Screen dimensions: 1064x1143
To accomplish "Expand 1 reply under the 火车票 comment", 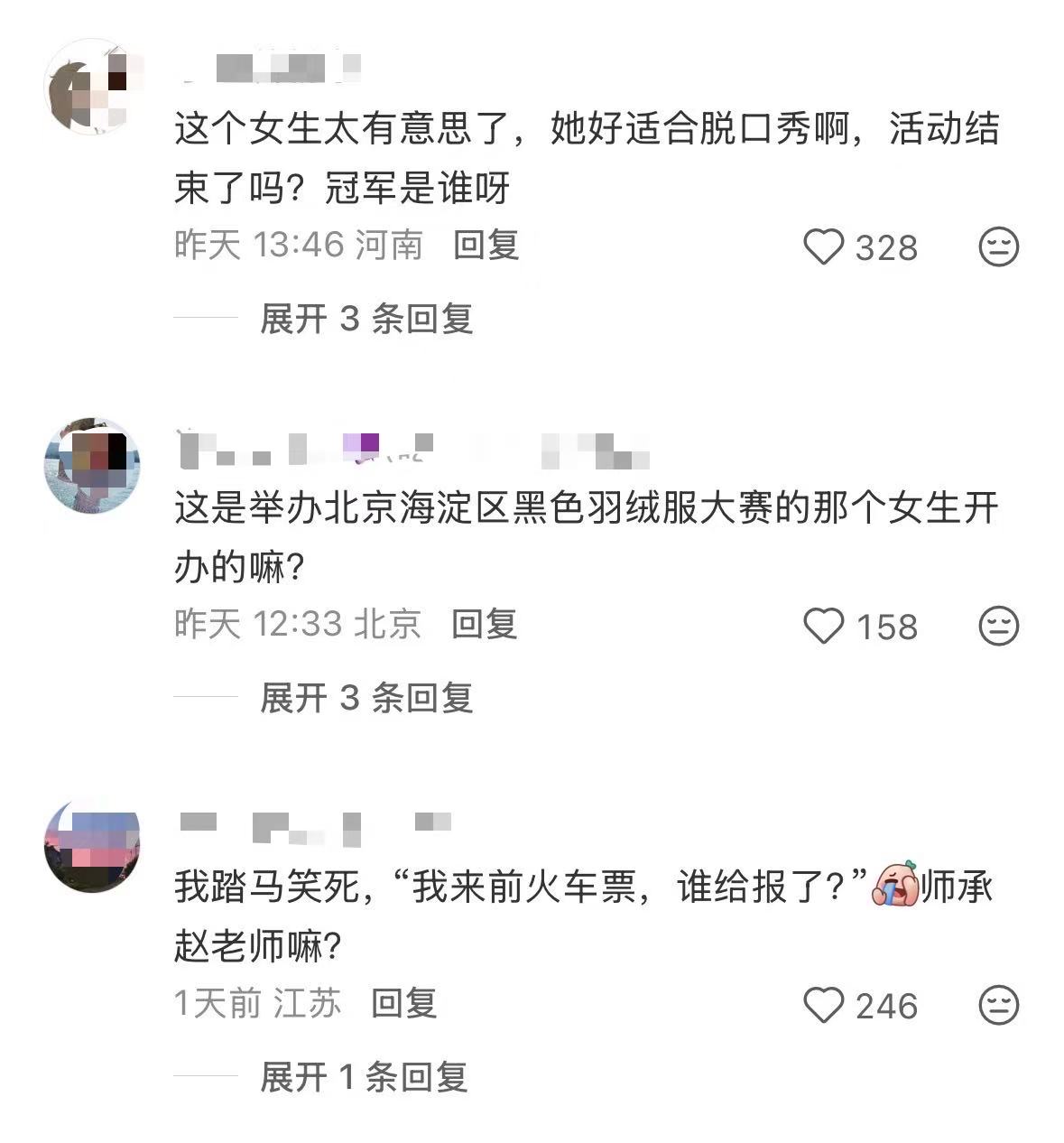I will (x=363, y=1077).
